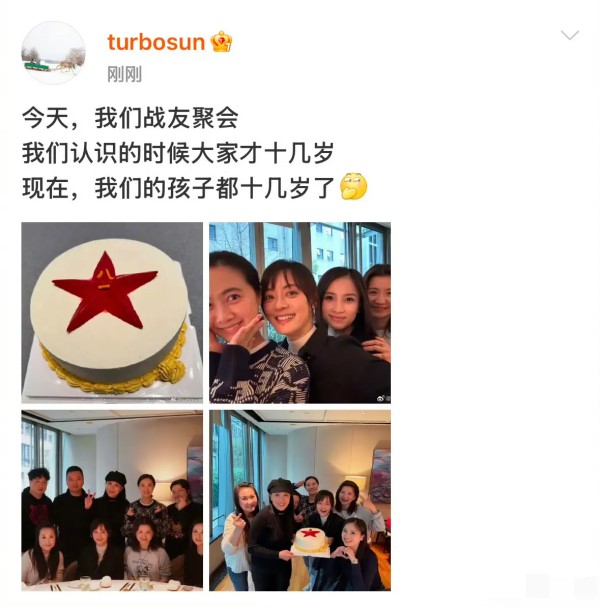Open the turbosun username link
This screenshot has height=607, width=600.
pos(156,42)
